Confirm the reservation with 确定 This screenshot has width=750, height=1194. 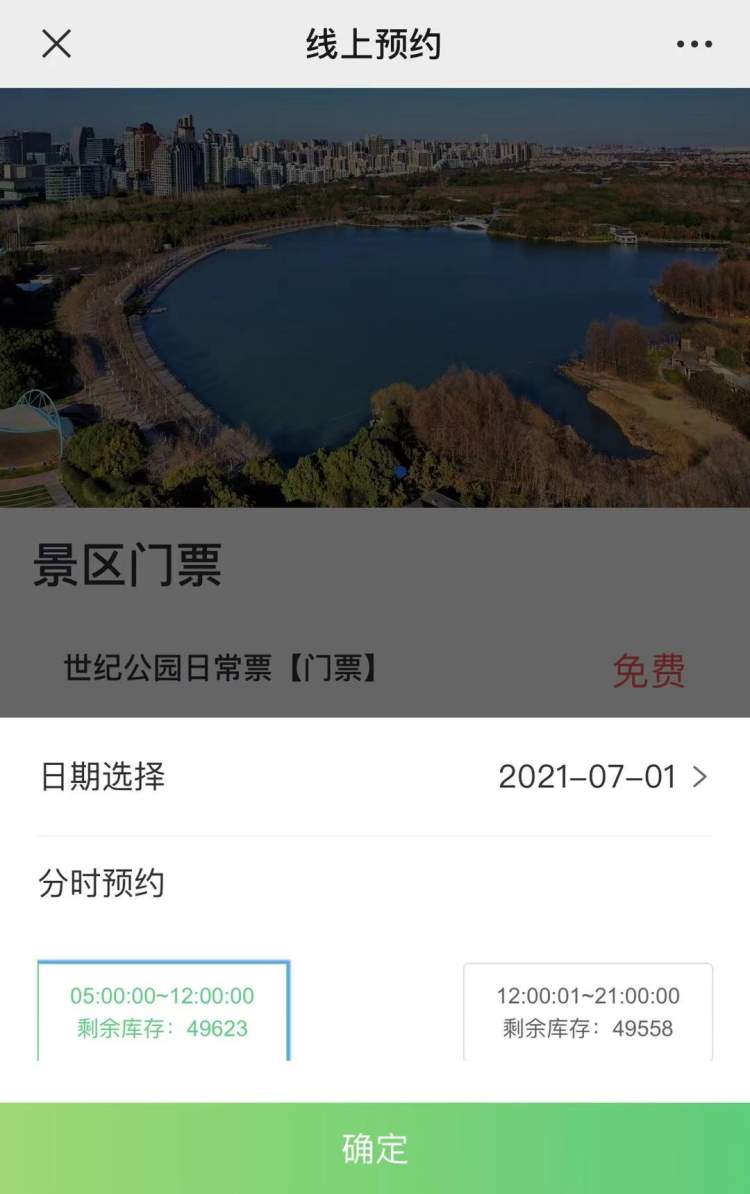click(x=375, y=1148)
